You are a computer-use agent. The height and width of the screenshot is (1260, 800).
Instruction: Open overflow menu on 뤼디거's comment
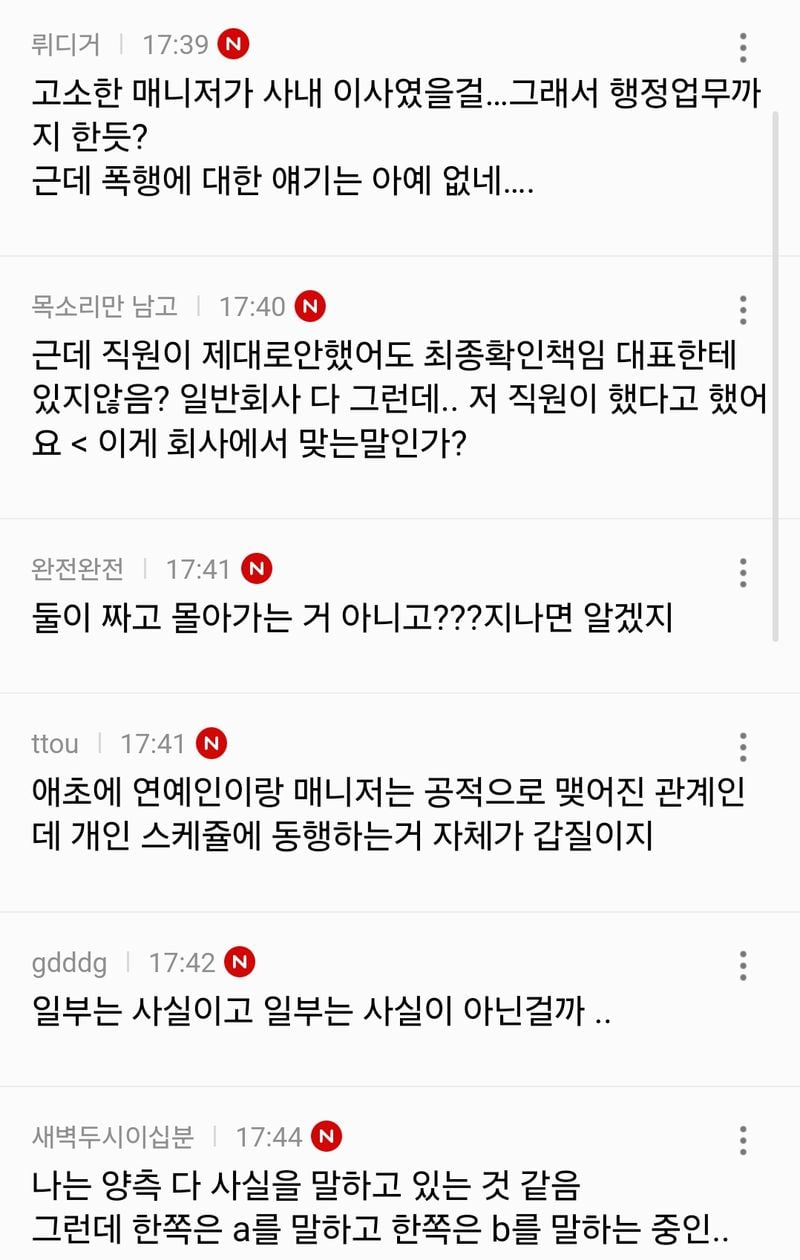pyautogui.click(x=742, y=47)
